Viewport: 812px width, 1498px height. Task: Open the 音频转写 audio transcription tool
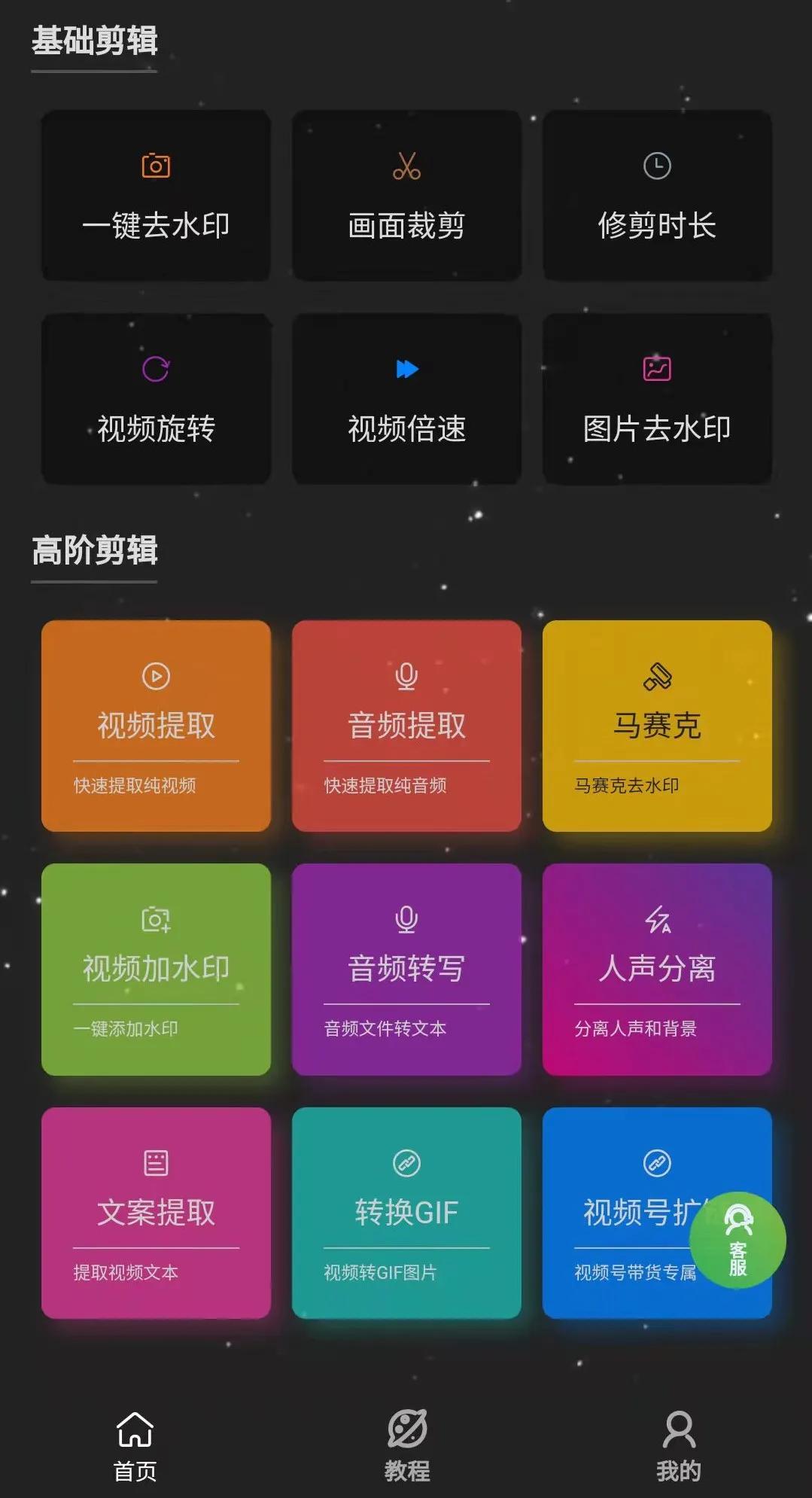click(406, 971)
